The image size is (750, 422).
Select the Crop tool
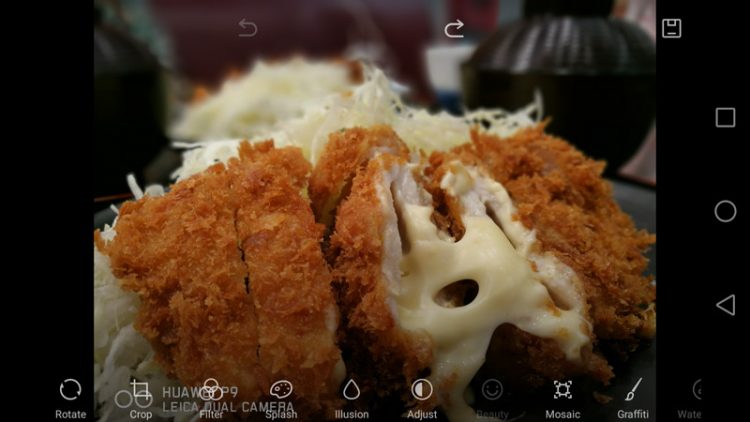[x=141, y=397]
